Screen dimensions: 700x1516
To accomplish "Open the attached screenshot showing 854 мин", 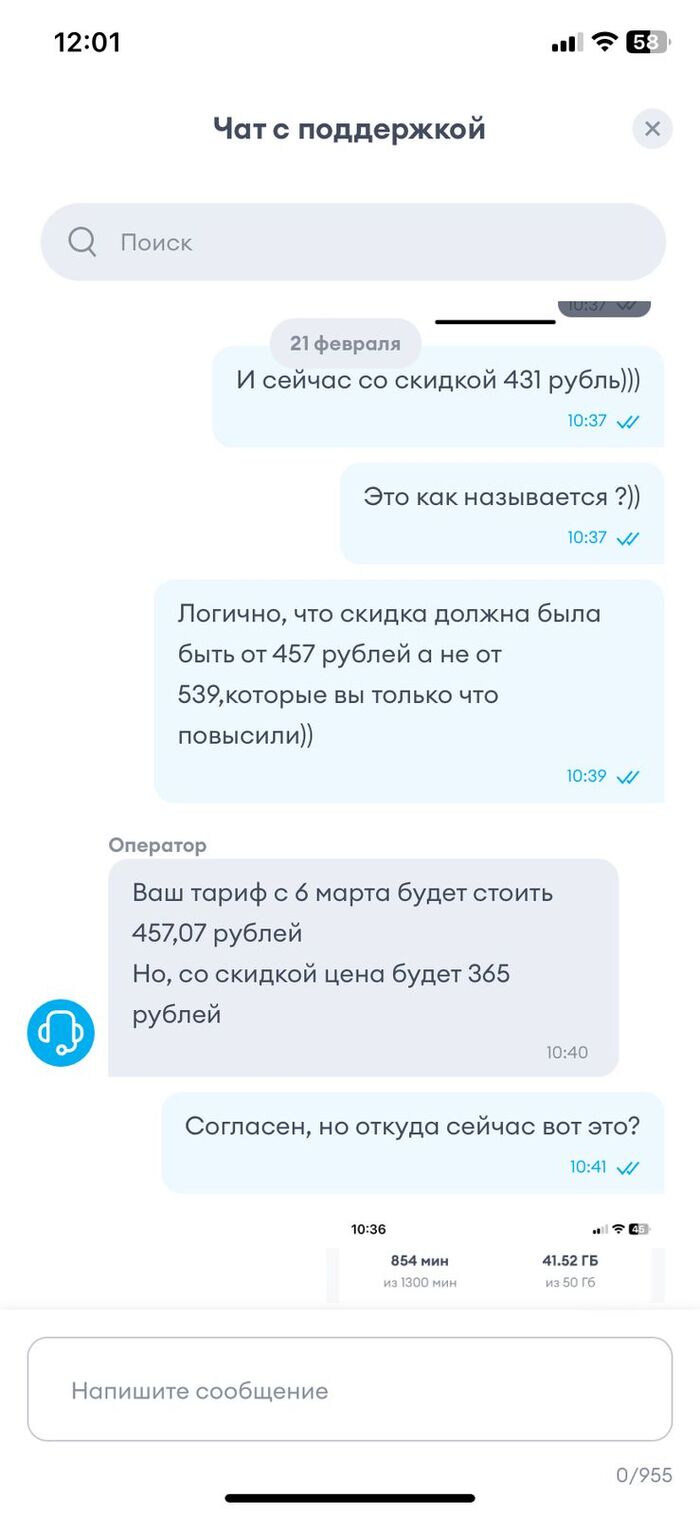I will [495, 1259].
